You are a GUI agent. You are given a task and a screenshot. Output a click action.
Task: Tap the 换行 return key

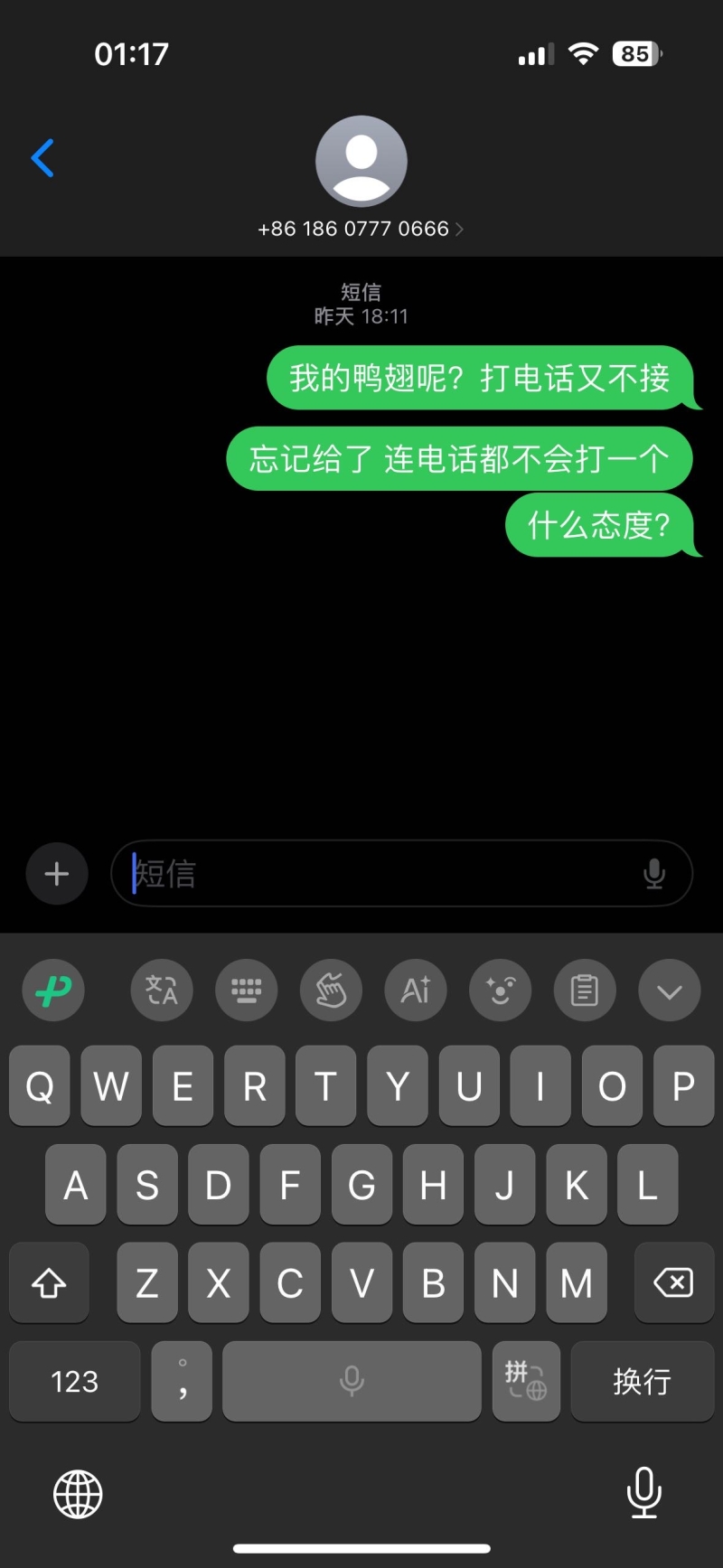(x=642, y=1381)
